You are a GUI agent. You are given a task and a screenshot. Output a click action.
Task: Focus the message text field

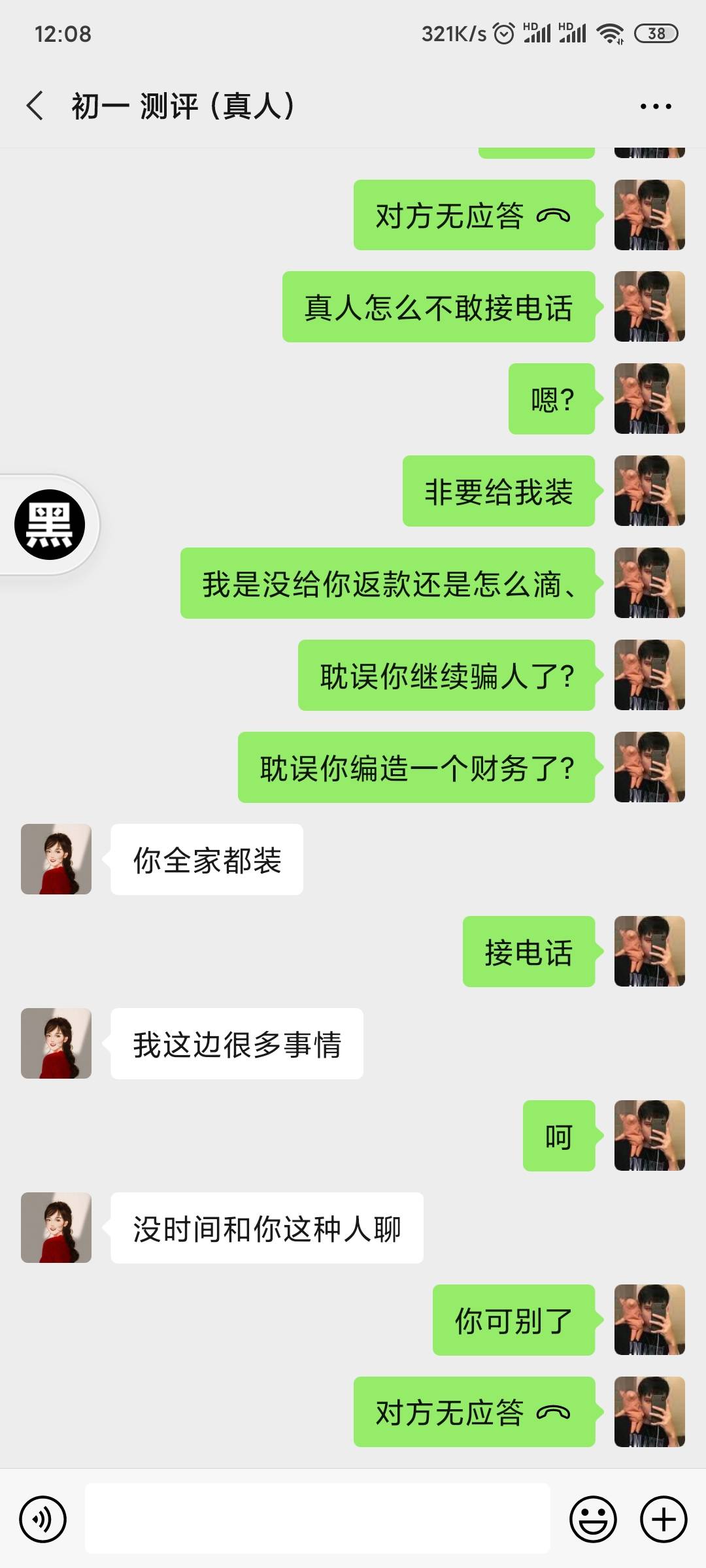318,1518
